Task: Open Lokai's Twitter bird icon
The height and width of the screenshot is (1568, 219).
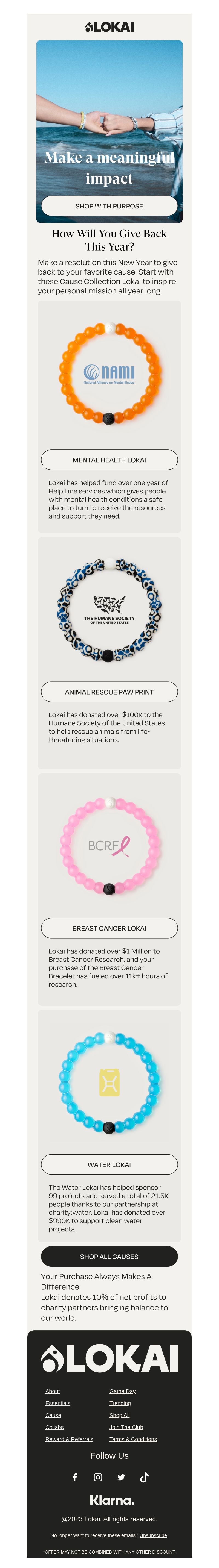Action: click(x=121, y=1477)
